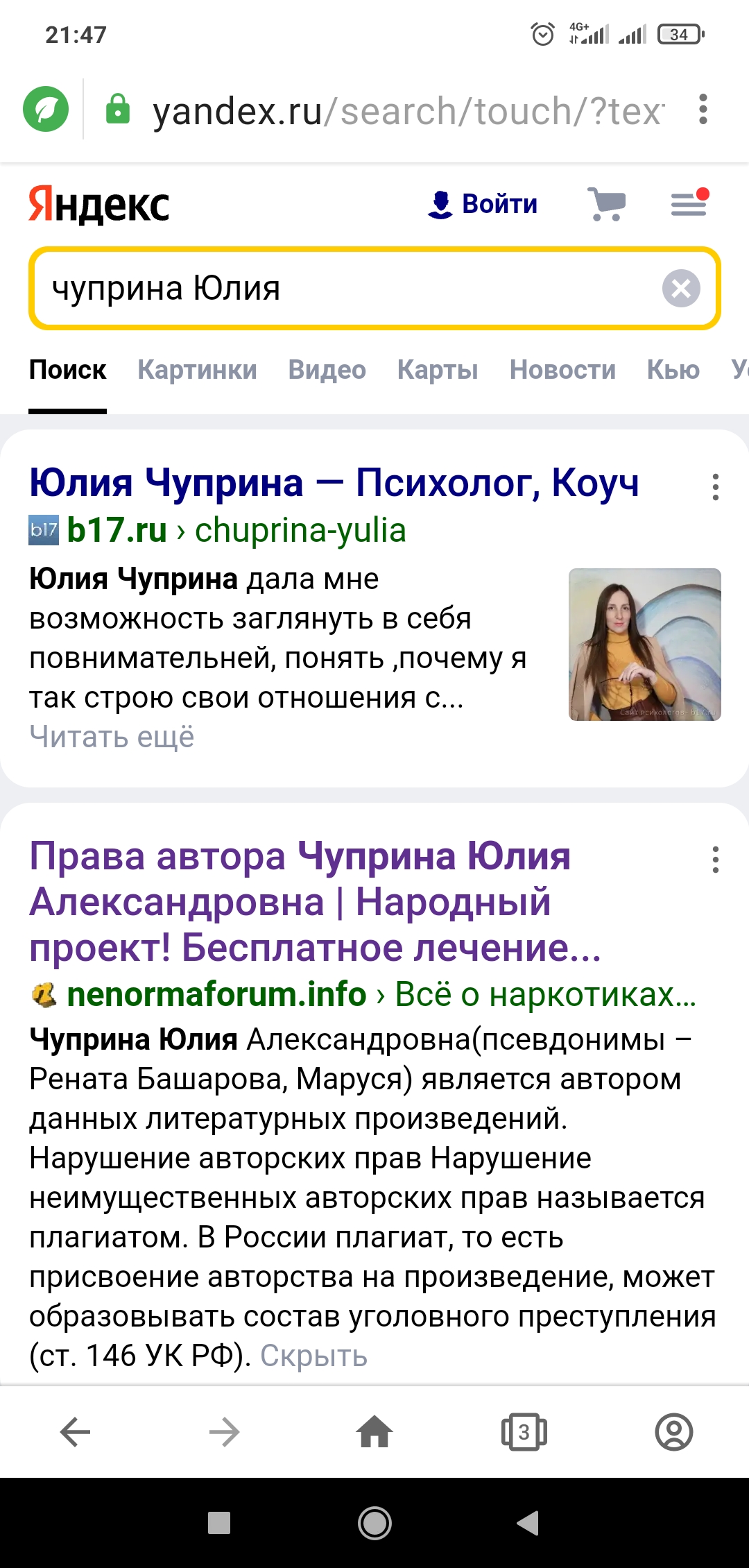Switch to the Карты tab
The width and height of the screenshot is (749, 1568).
click(x=438, y=370)
